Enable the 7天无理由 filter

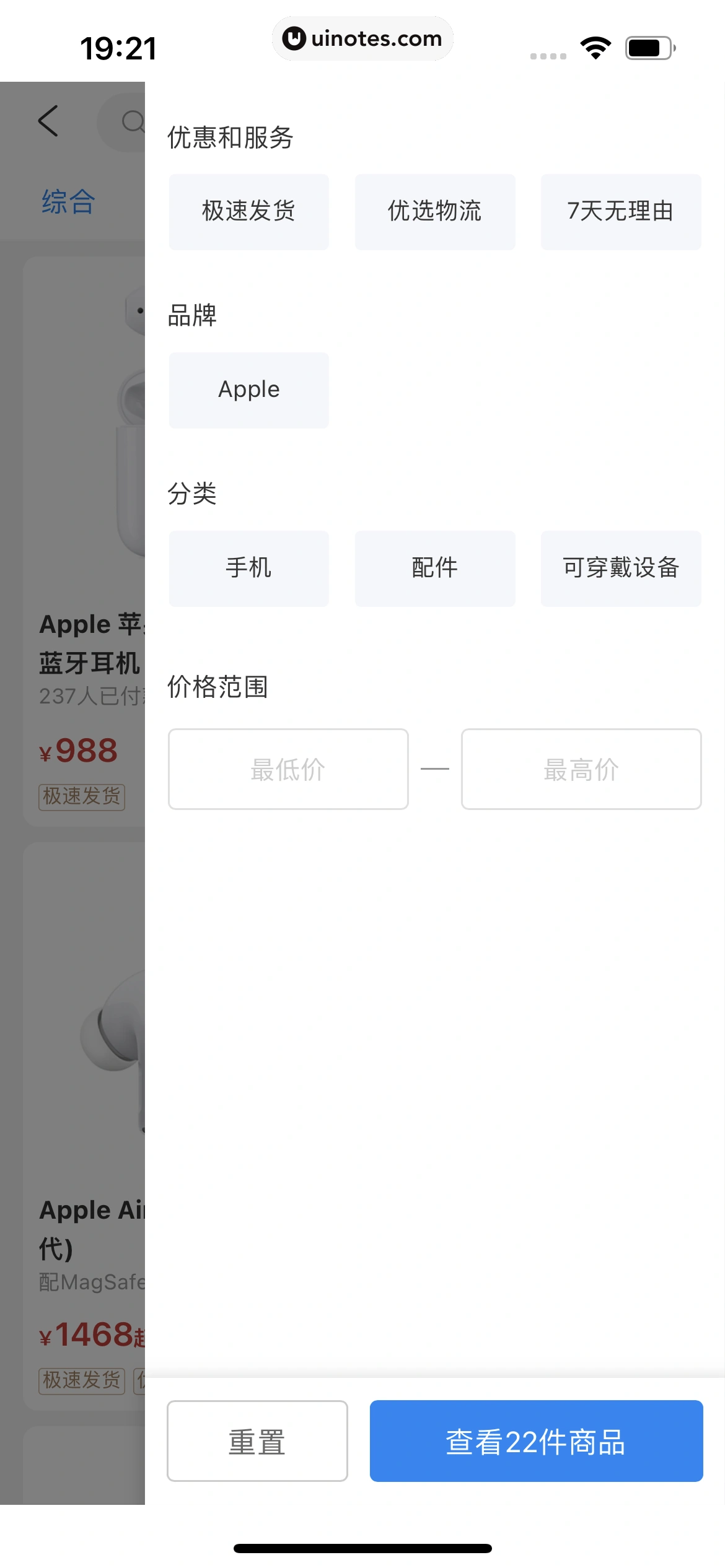(620, 212)
